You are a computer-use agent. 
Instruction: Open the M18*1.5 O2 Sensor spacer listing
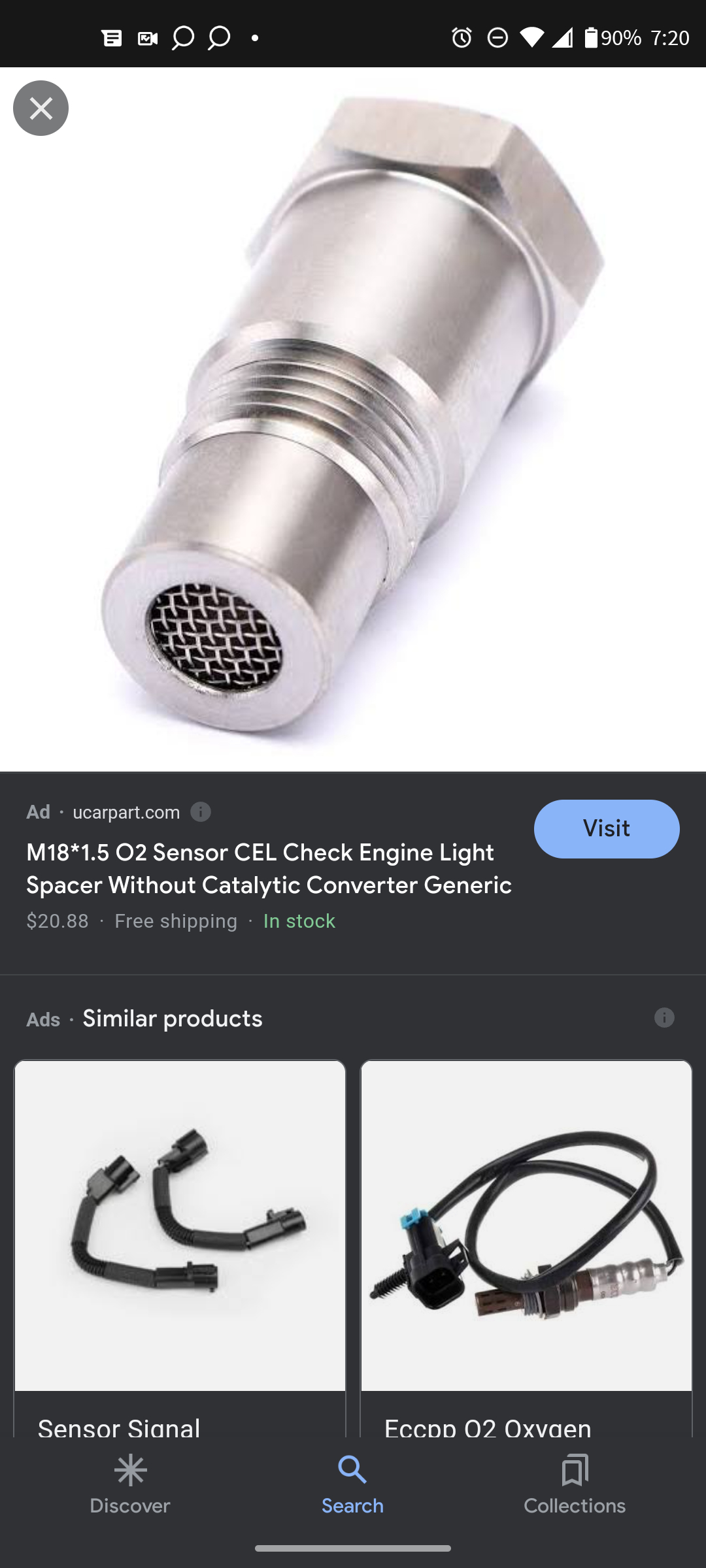click(x=269, y=868)
